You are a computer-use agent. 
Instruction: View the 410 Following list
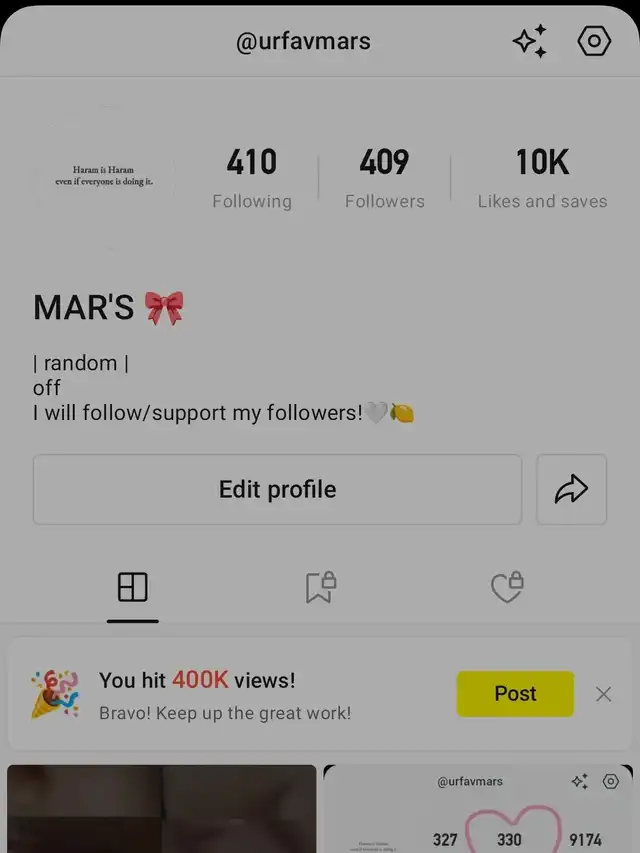point(252,177)
